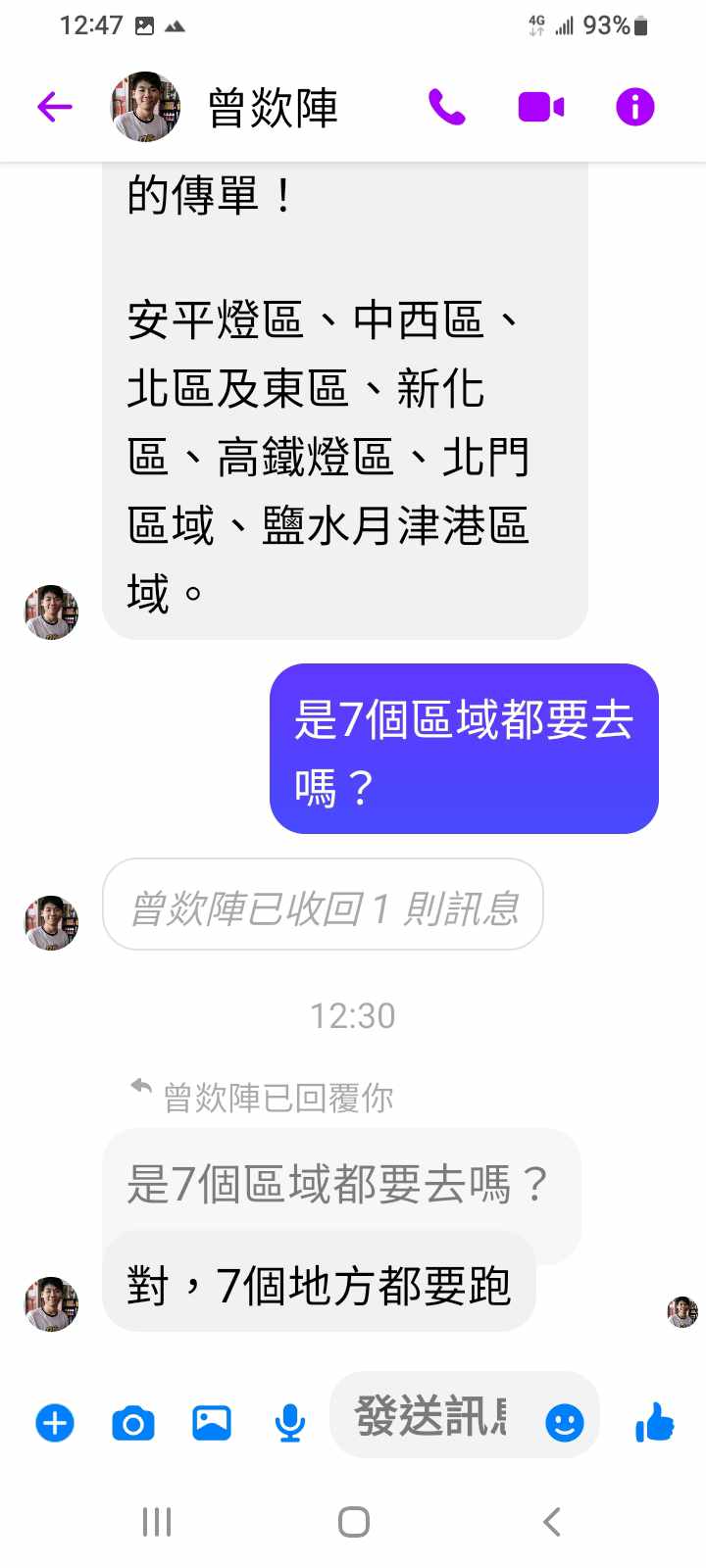The width and height of the screenshot is (706, 1568).
Task: Send a thumbs-up like
Action: (x=654, y=1422)
